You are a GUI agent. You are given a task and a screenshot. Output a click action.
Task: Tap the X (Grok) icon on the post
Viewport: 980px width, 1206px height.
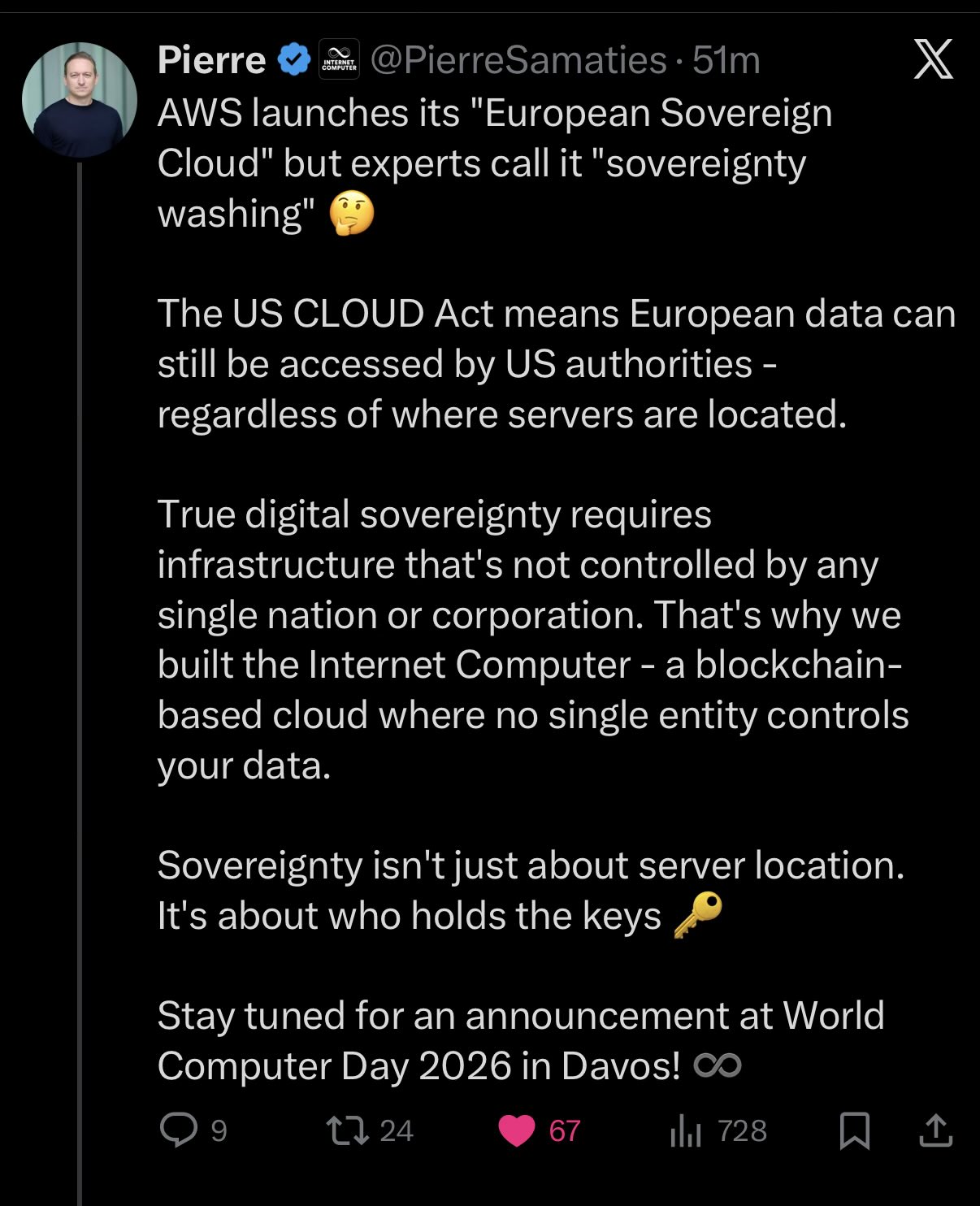933,60
